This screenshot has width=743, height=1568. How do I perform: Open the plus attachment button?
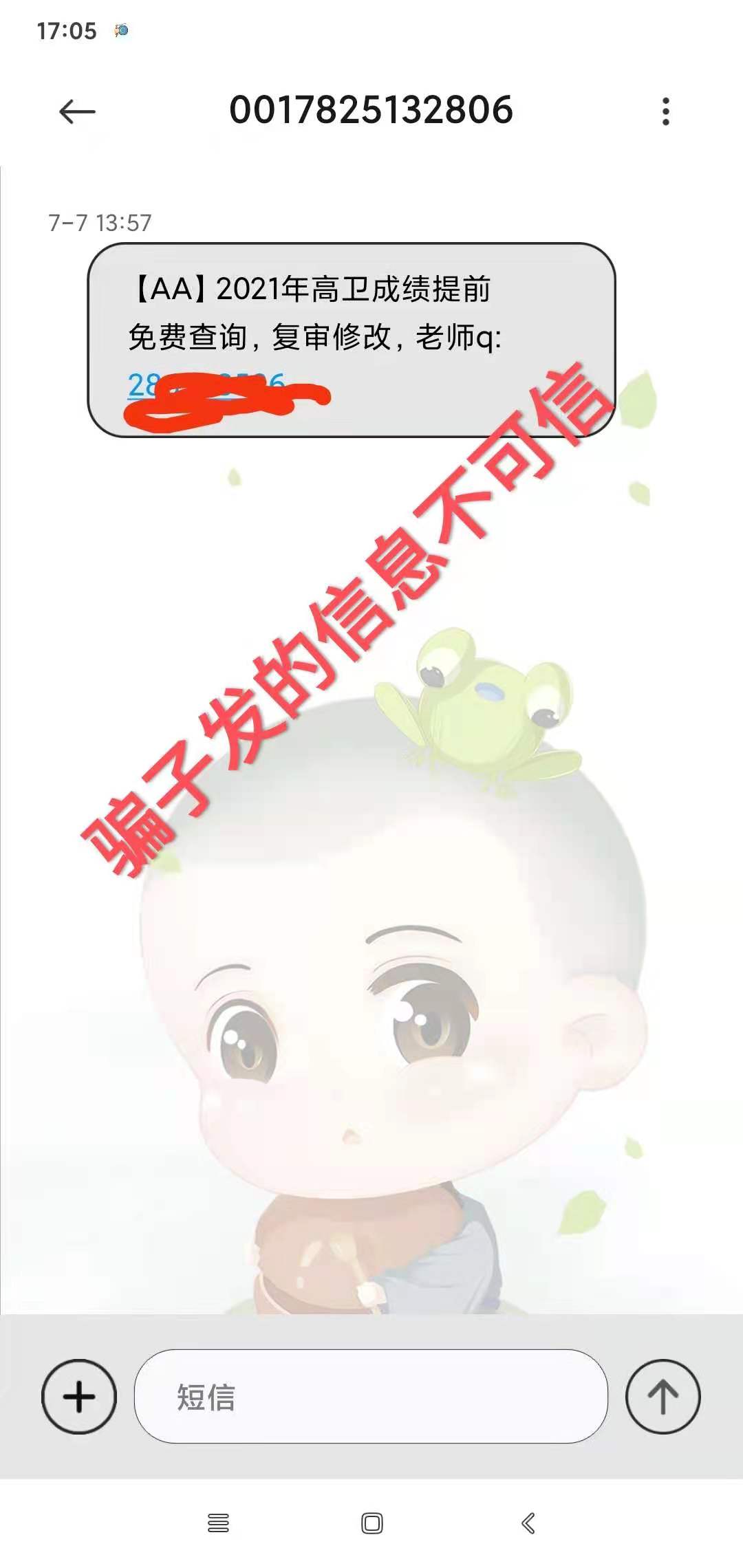[x=79, y=1397]
